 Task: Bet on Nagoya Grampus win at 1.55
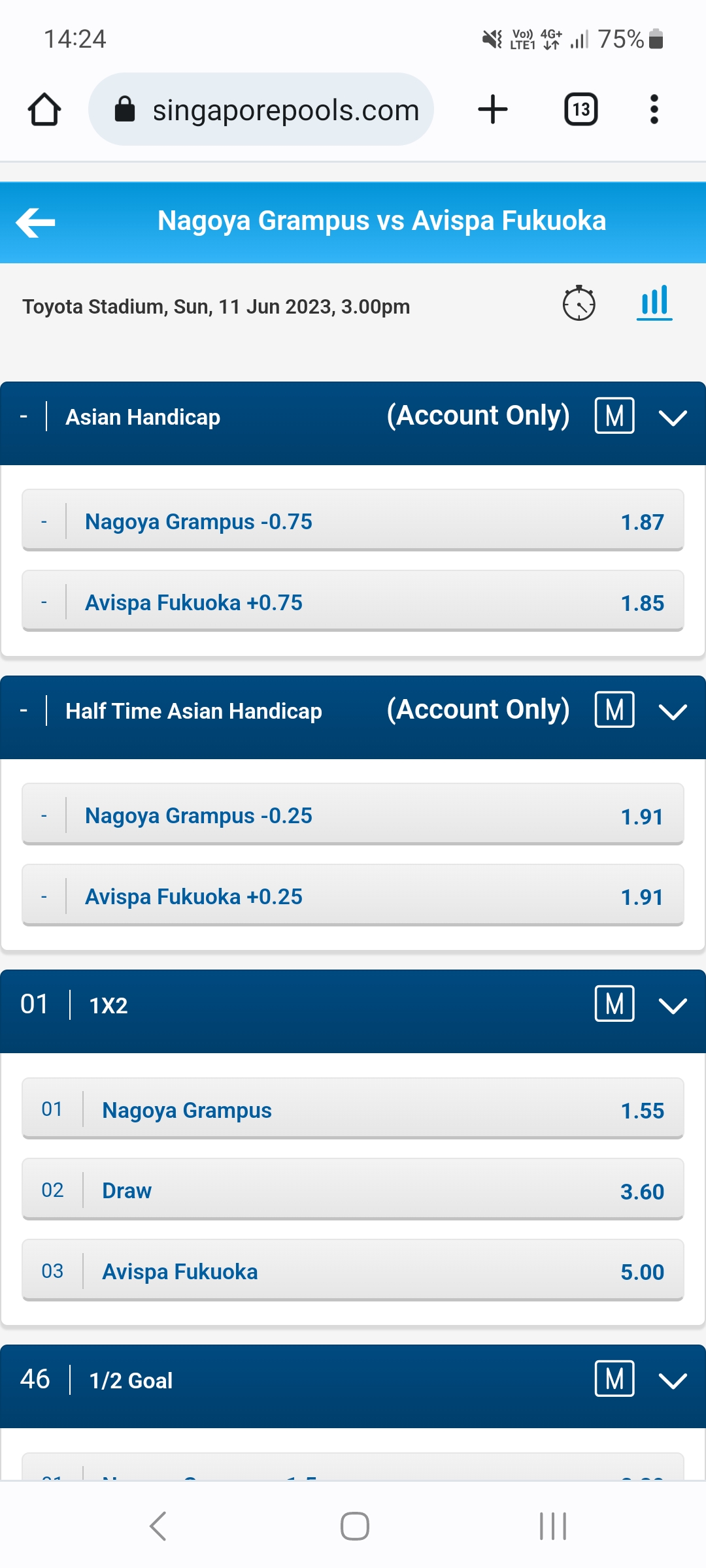point(353,1109)
